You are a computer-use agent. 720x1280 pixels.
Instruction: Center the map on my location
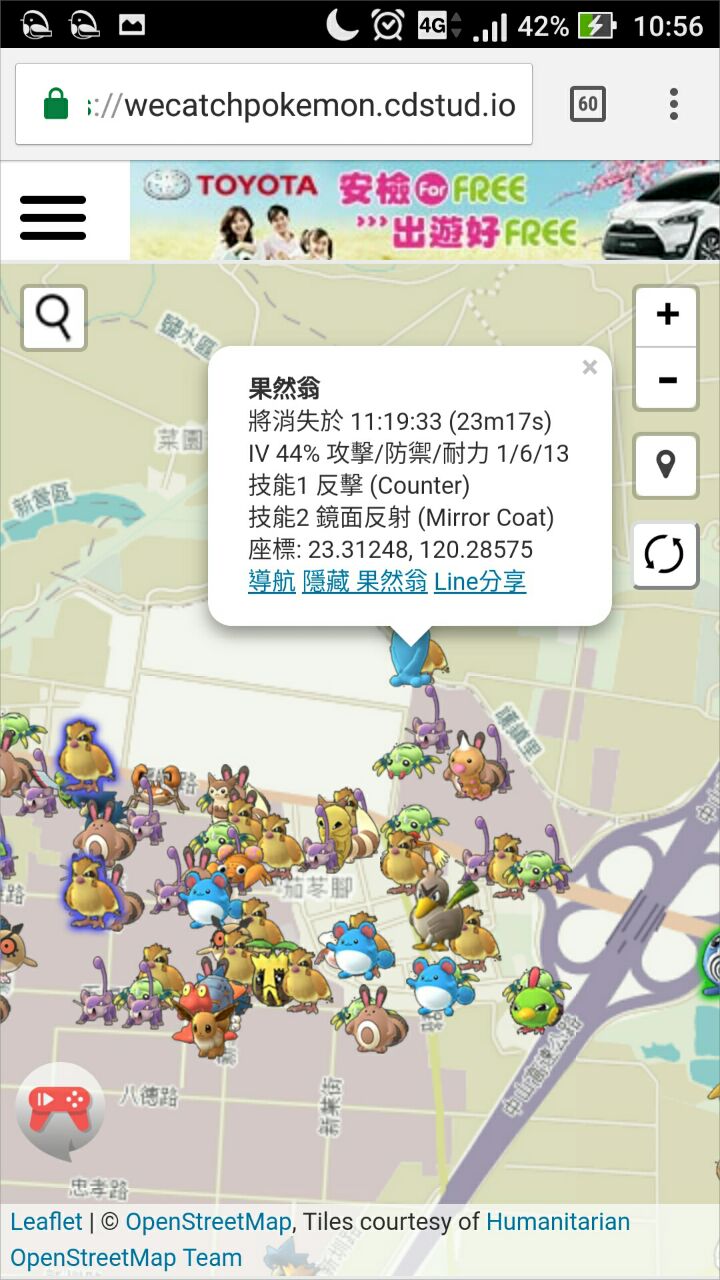click(x=665, y=465)
